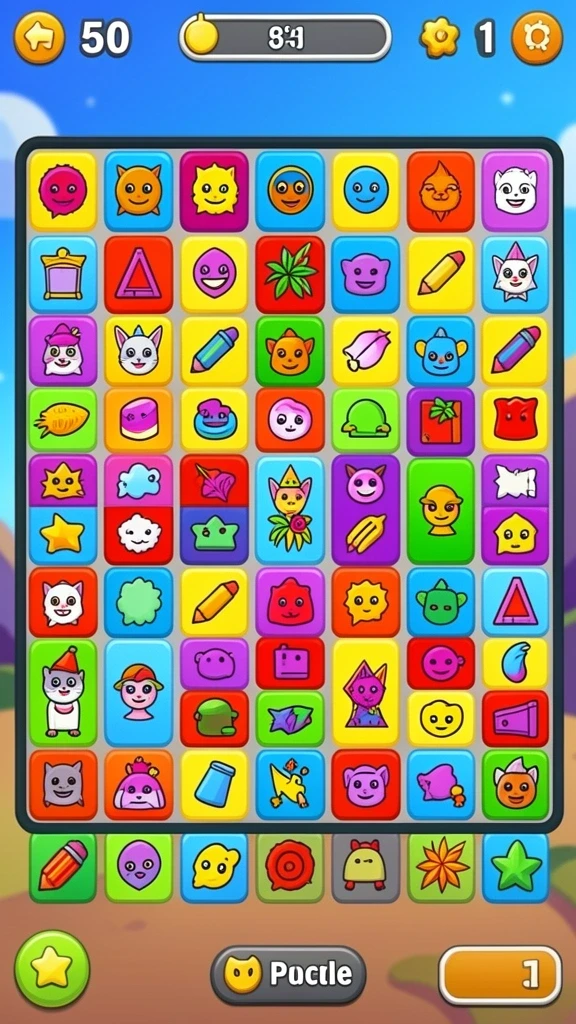Select the white cloud face tile on red
The height and width of the screenshot is (1024, 576).
point(138,535)
